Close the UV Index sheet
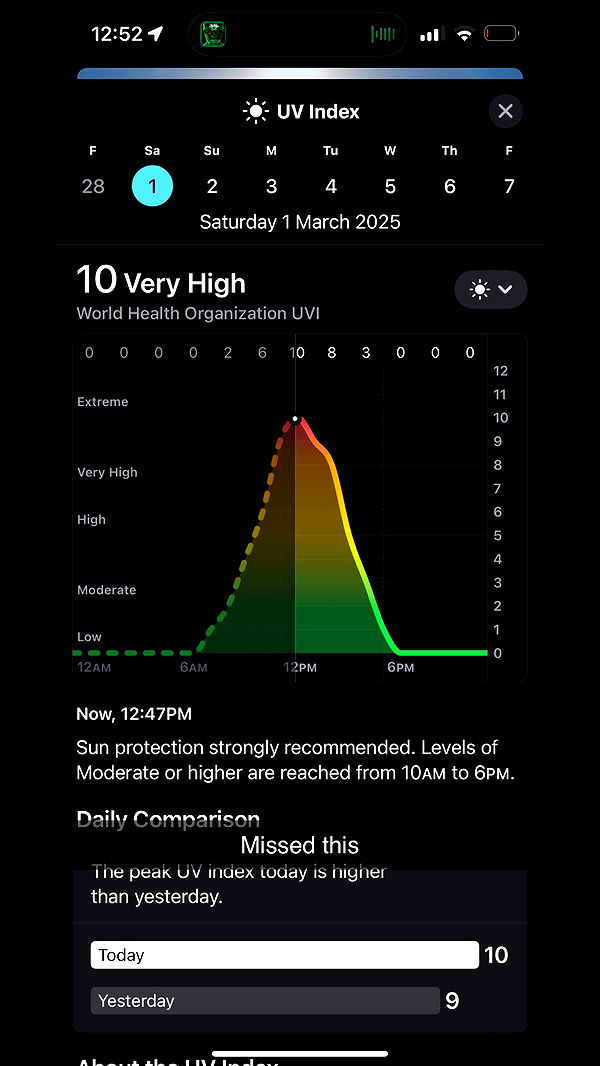 [505, 111]
